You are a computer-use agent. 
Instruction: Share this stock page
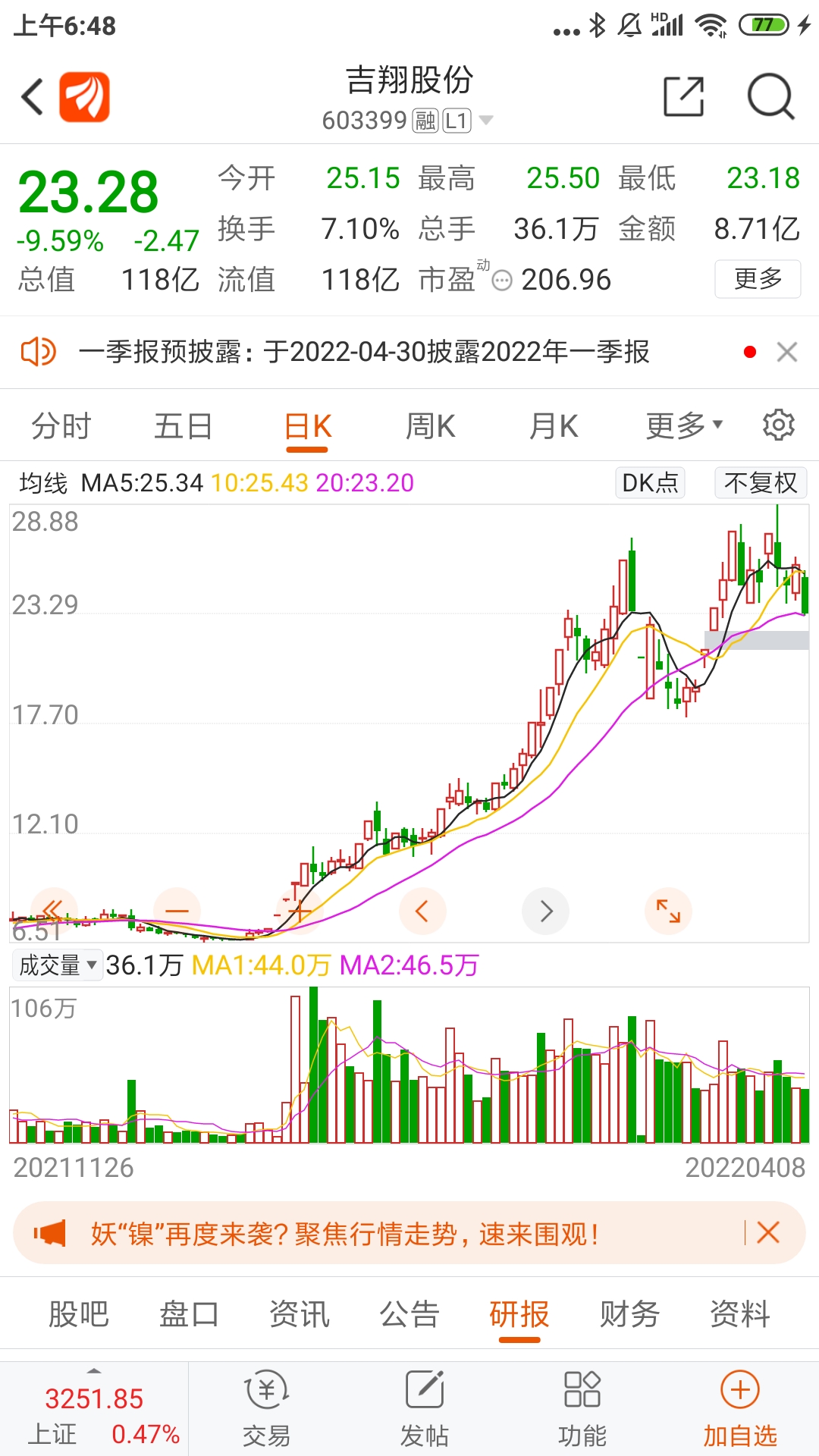tap(683, 97)
